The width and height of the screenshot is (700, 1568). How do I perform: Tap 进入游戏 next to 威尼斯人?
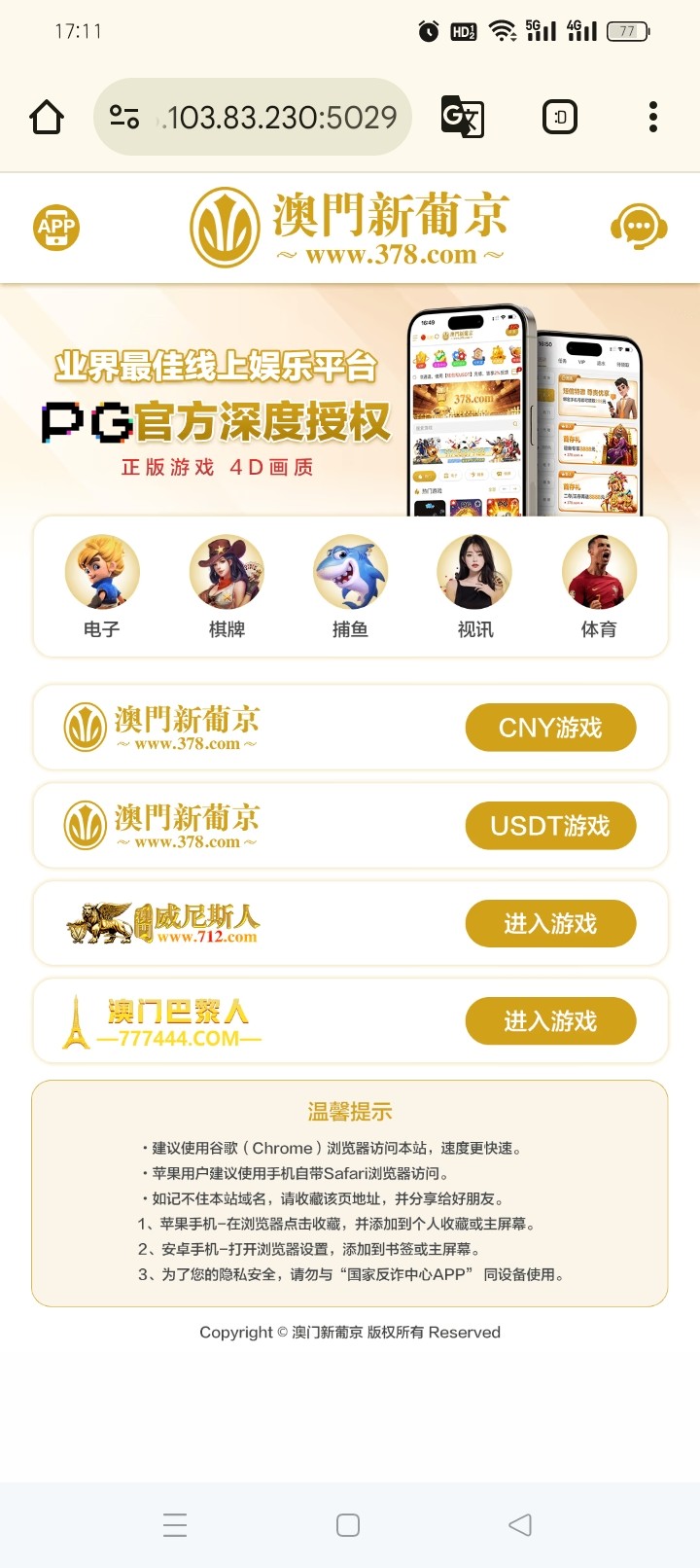[550, 923]
